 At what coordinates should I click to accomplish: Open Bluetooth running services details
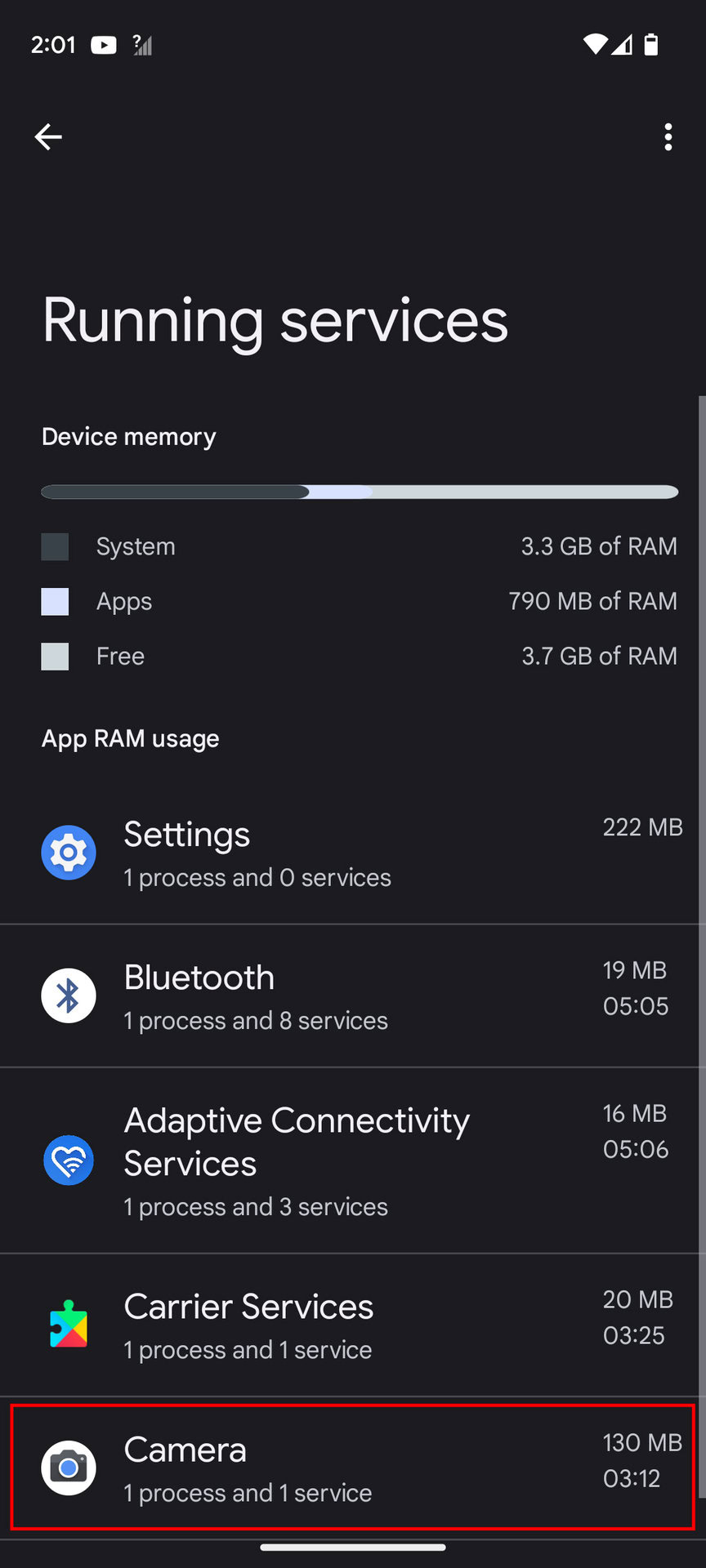point(351,996)
